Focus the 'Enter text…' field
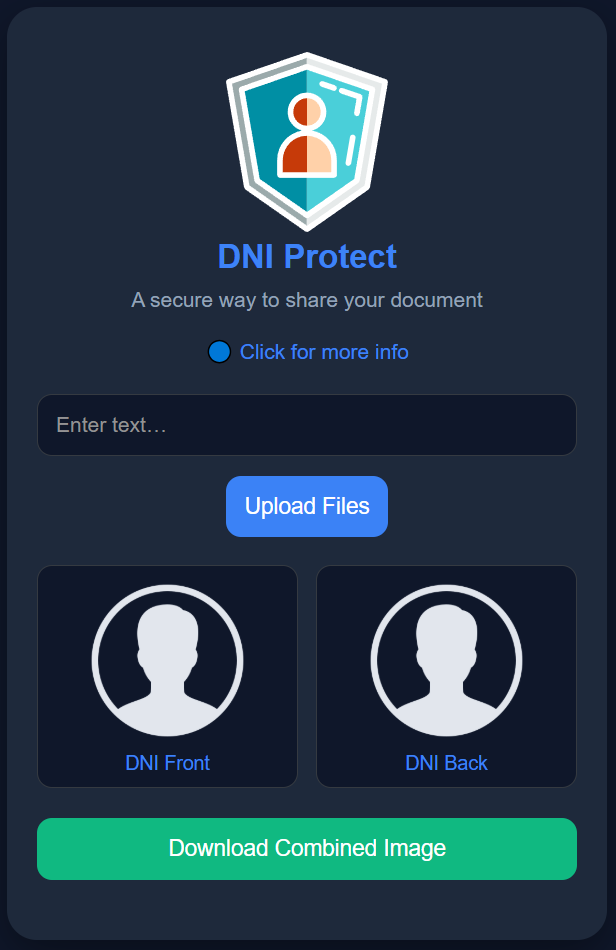616x950 pixels. point(307,425)
